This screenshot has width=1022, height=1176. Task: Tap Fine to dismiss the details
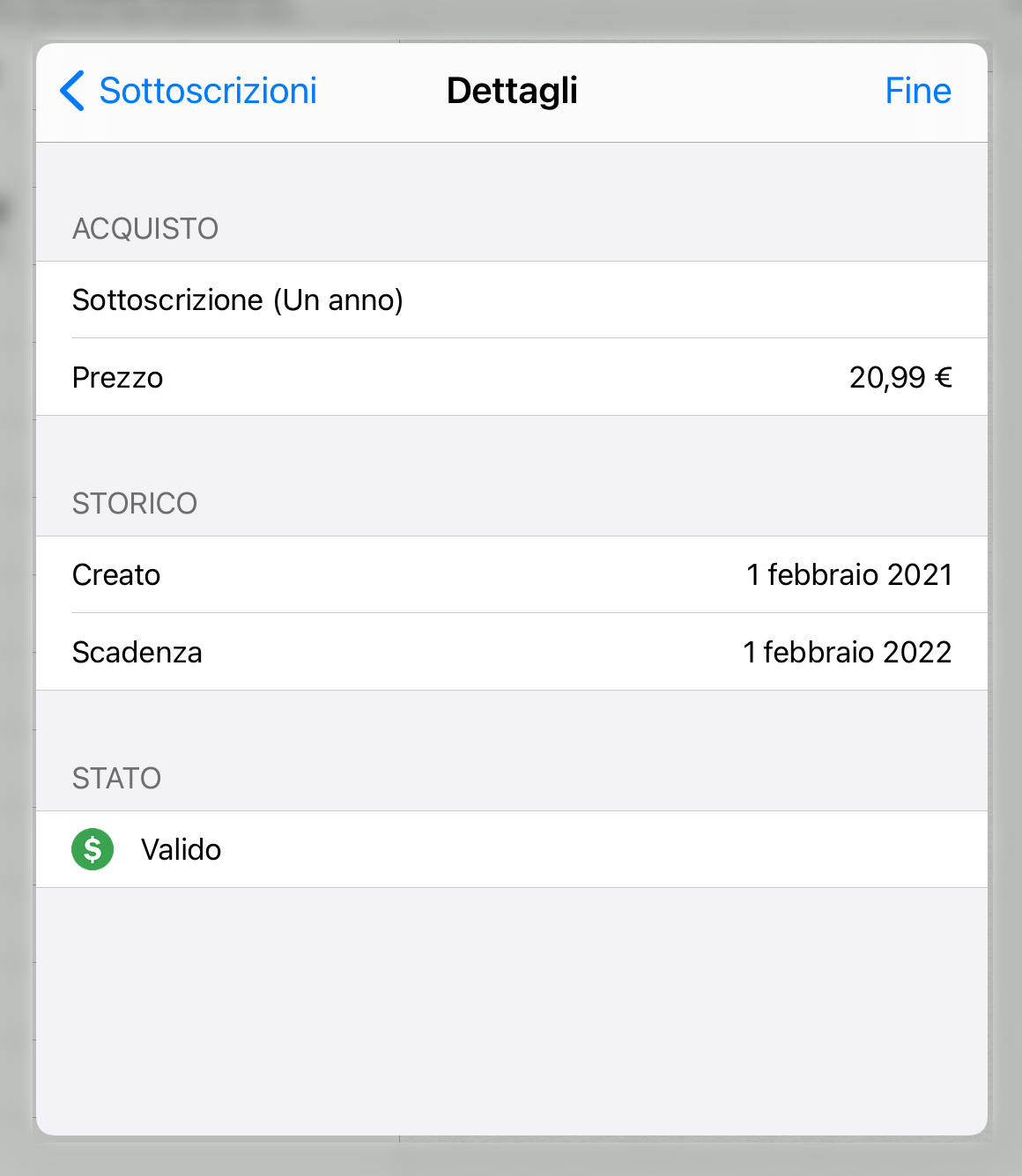tap(917, 91)
